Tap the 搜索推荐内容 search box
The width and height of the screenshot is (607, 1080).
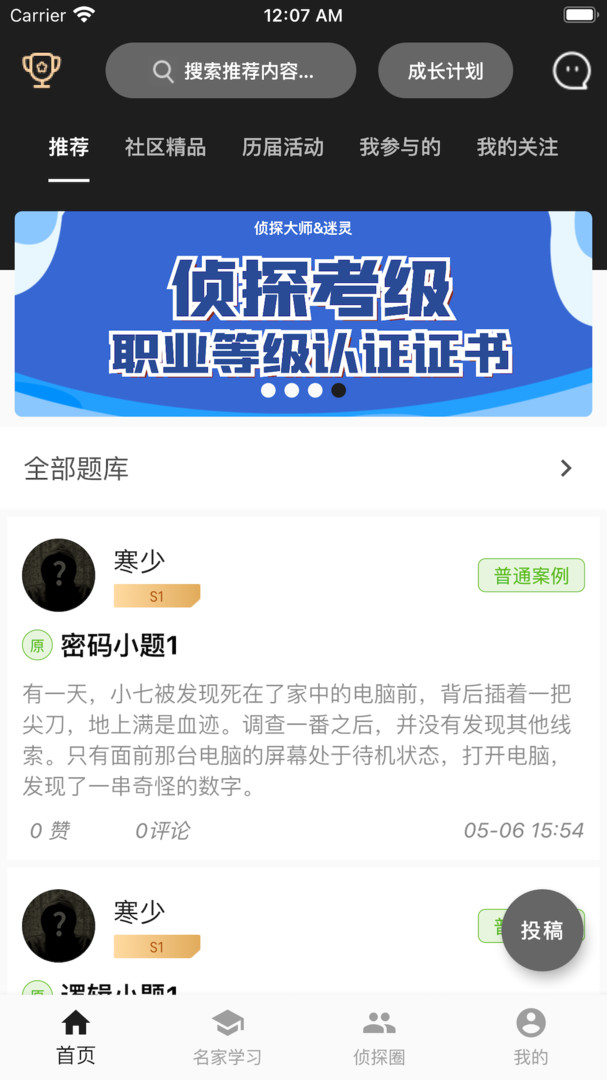pyautogui.click(x=231, y=71)
